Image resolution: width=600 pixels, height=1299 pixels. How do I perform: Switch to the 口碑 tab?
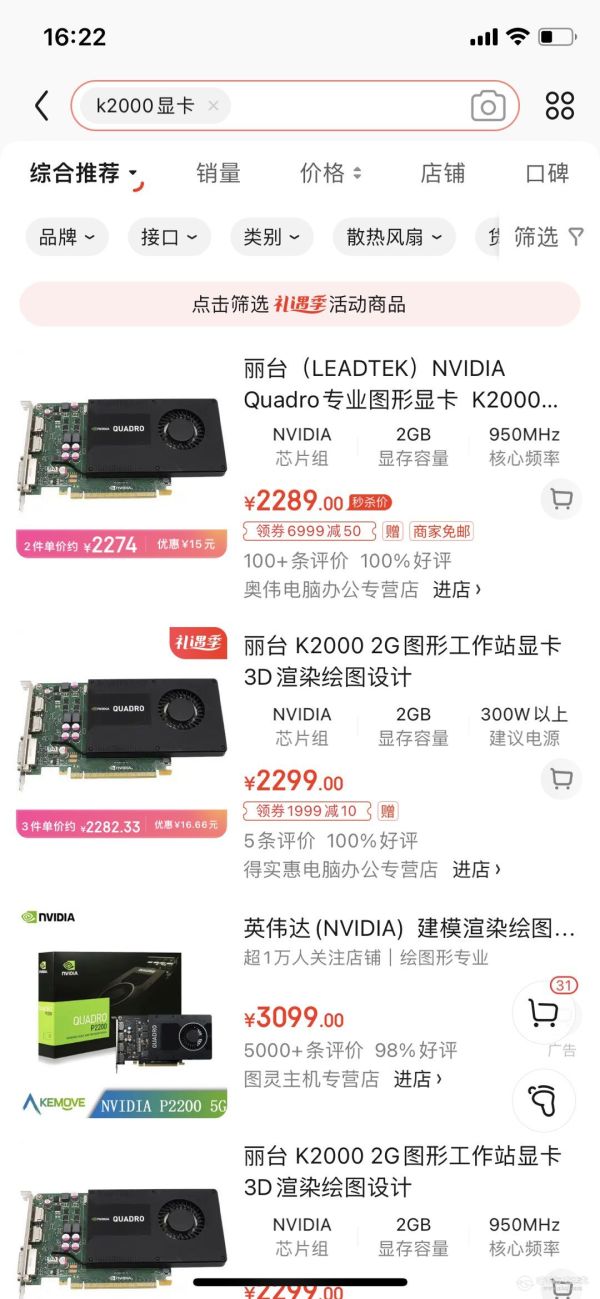point(547,174)
